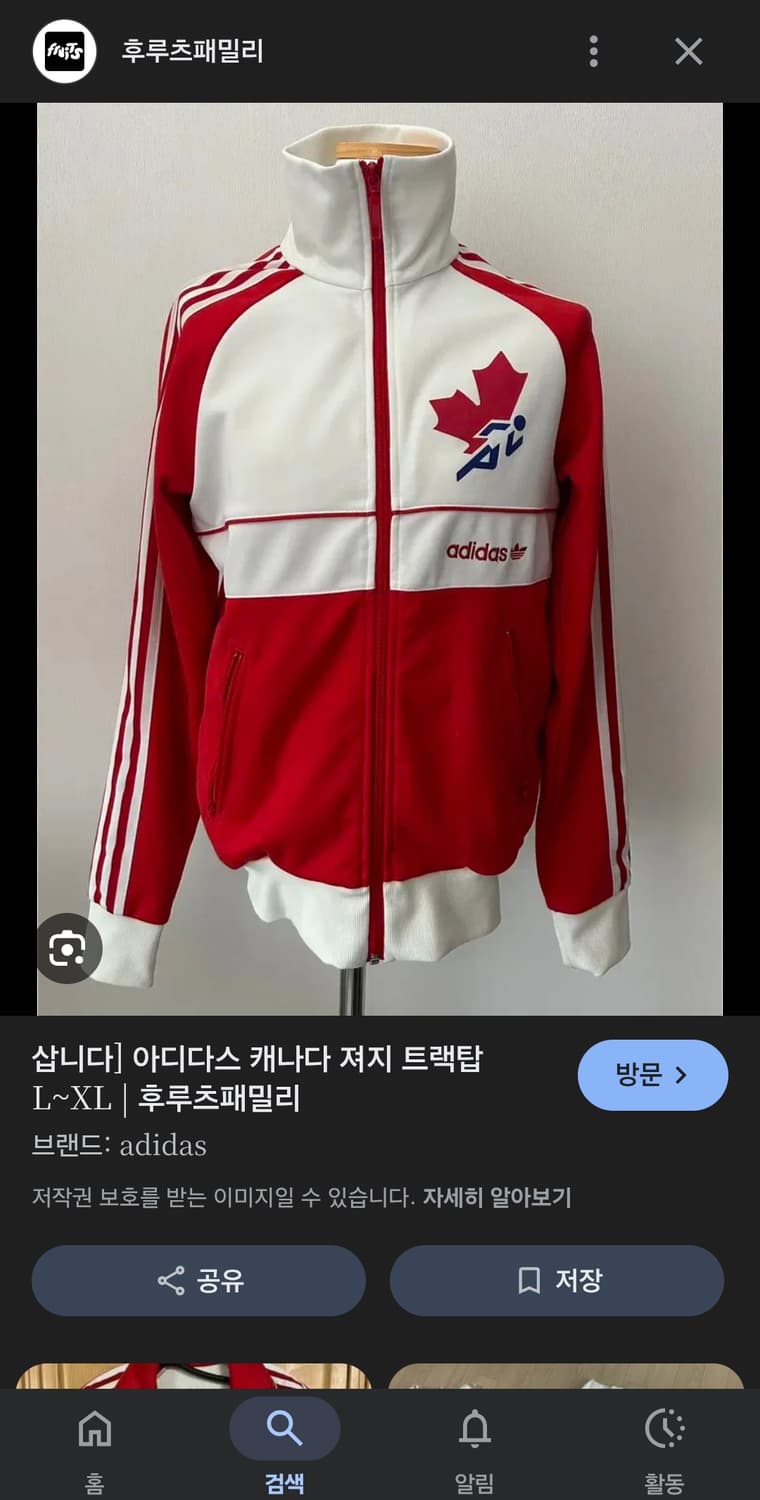This screenshot has height=1500, width=760.
Task: Tap the bookmark icon on the 저장 button
Action: pos(525,1280)
